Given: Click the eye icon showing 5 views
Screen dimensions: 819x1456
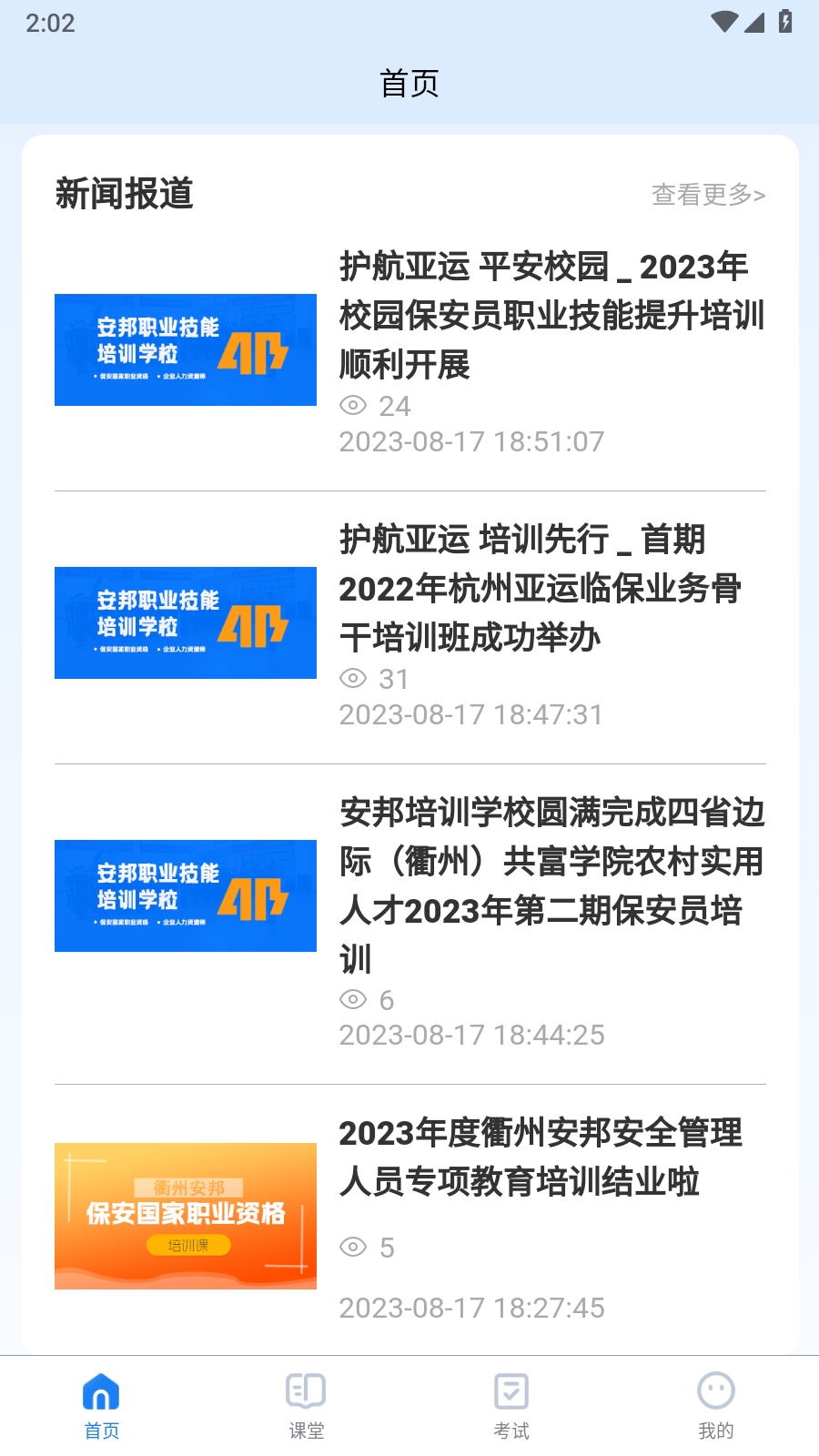Looking at the screenshot, I should pyautogui.click(x=353, y=1248).
